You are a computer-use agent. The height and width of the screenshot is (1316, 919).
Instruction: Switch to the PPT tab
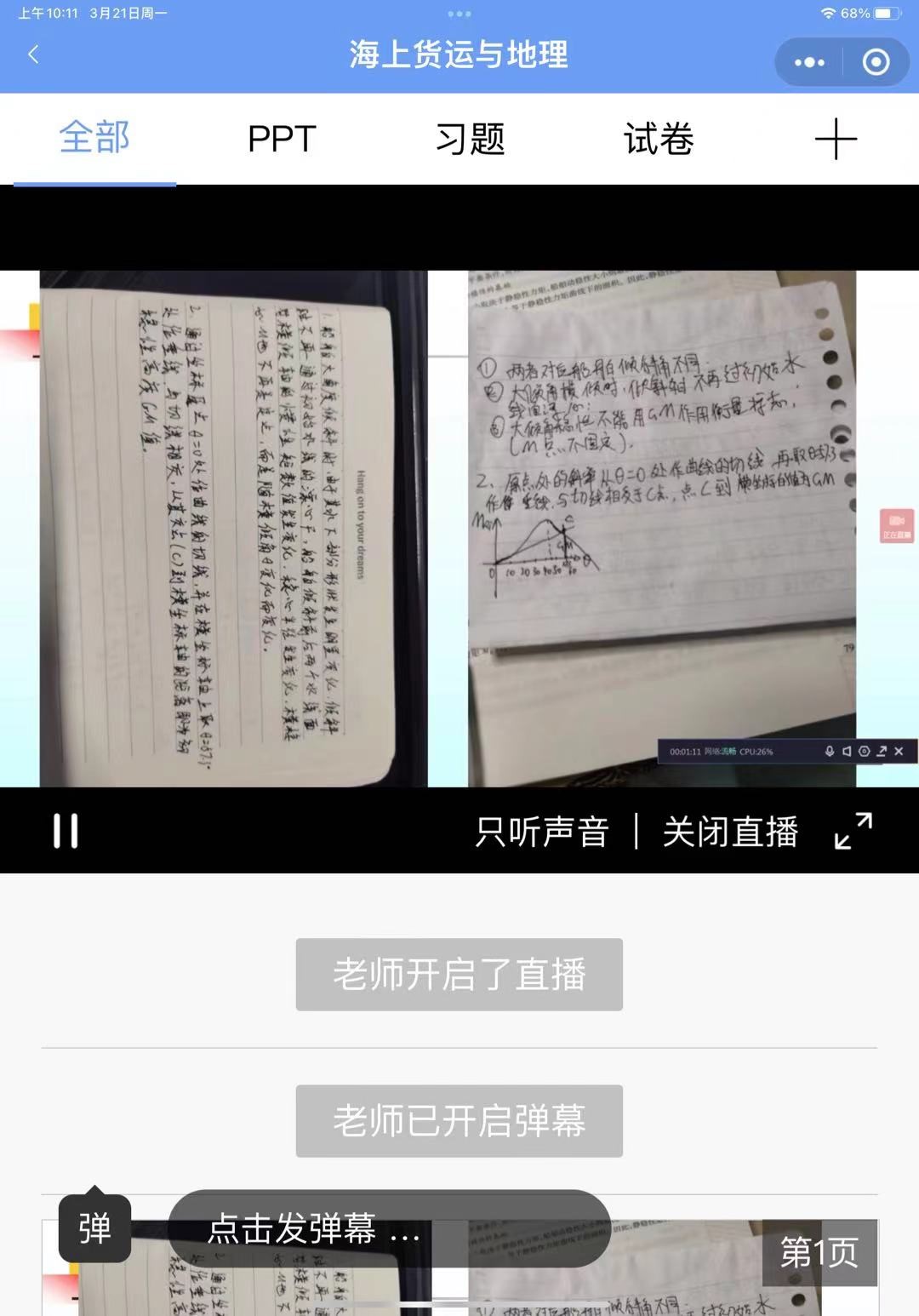click(282, 139)
